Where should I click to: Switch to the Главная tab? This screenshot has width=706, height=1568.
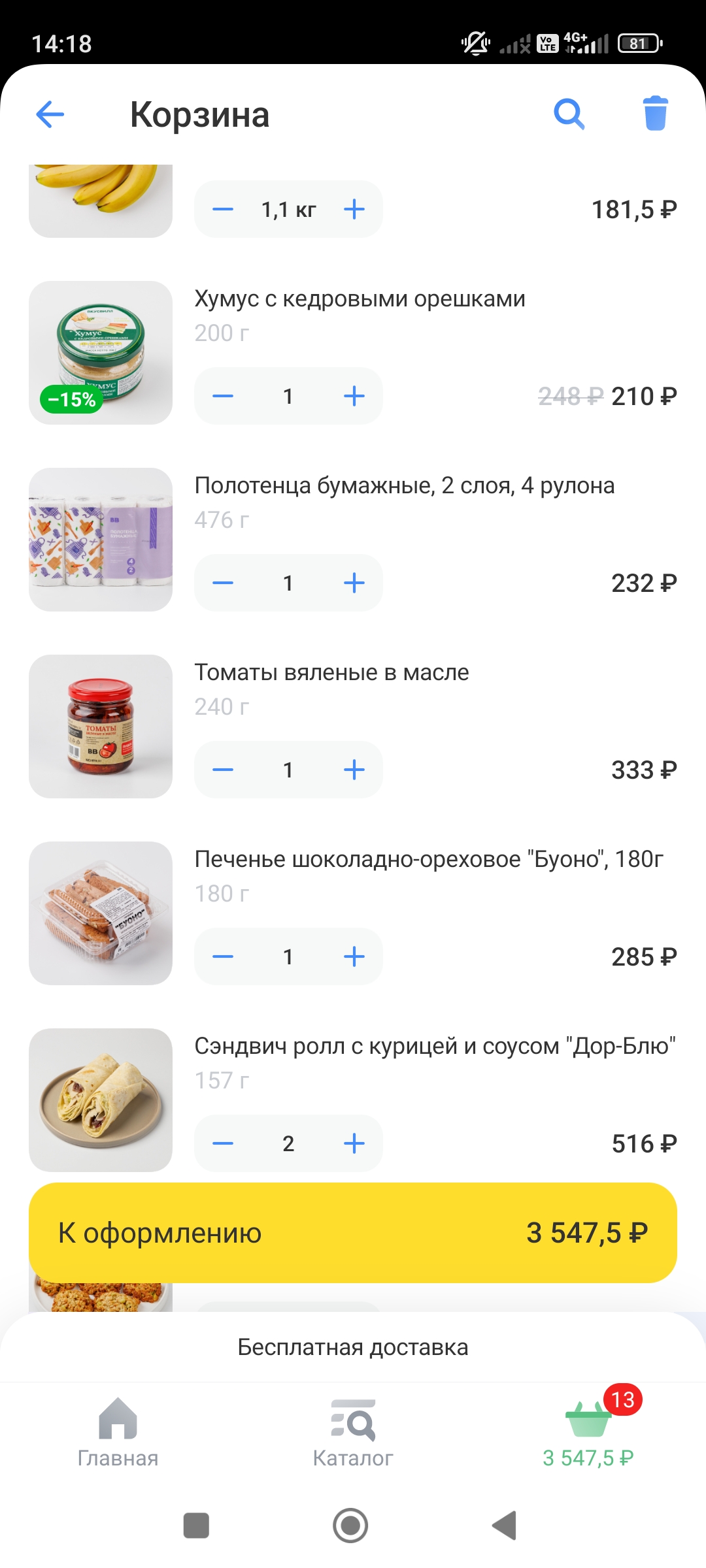[x=118, y=1432]
